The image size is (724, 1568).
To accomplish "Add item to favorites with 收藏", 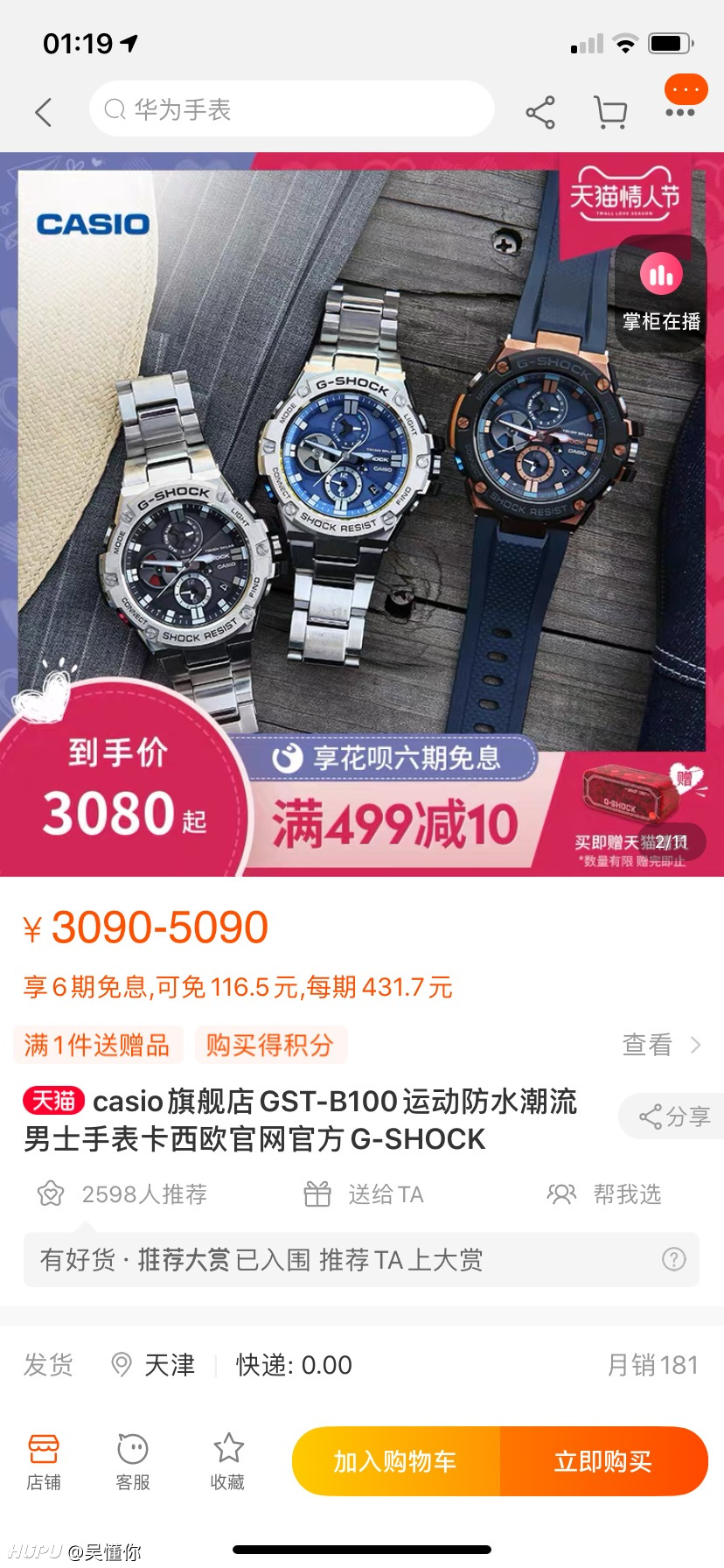I will [227, 1461].
